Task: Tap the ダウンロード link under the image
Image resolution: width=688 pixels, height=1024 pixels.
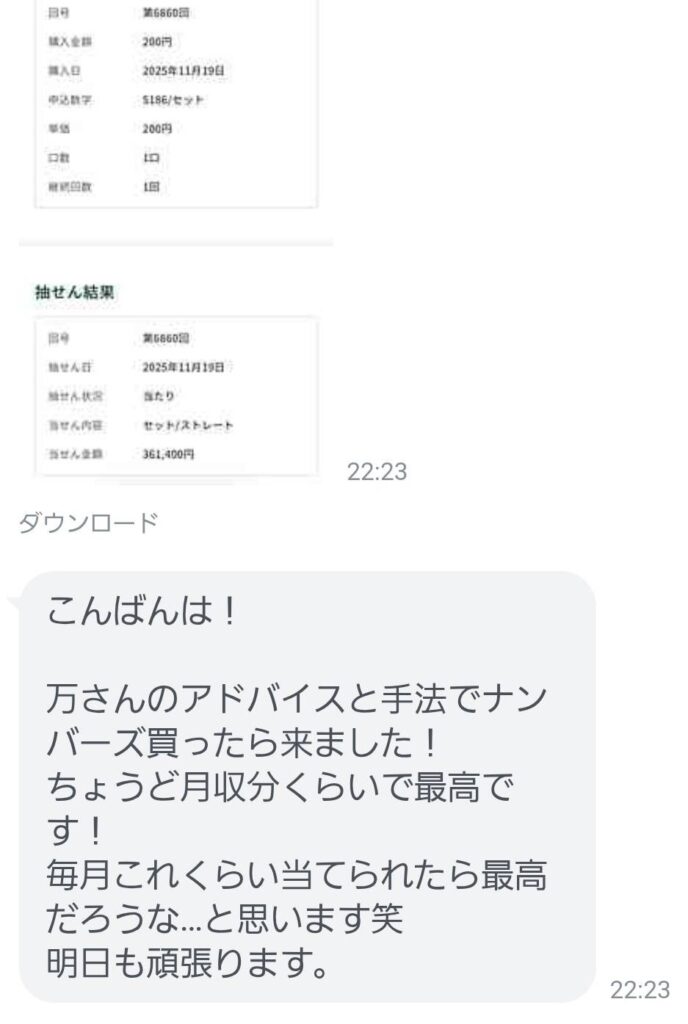Action: [88, 523]
